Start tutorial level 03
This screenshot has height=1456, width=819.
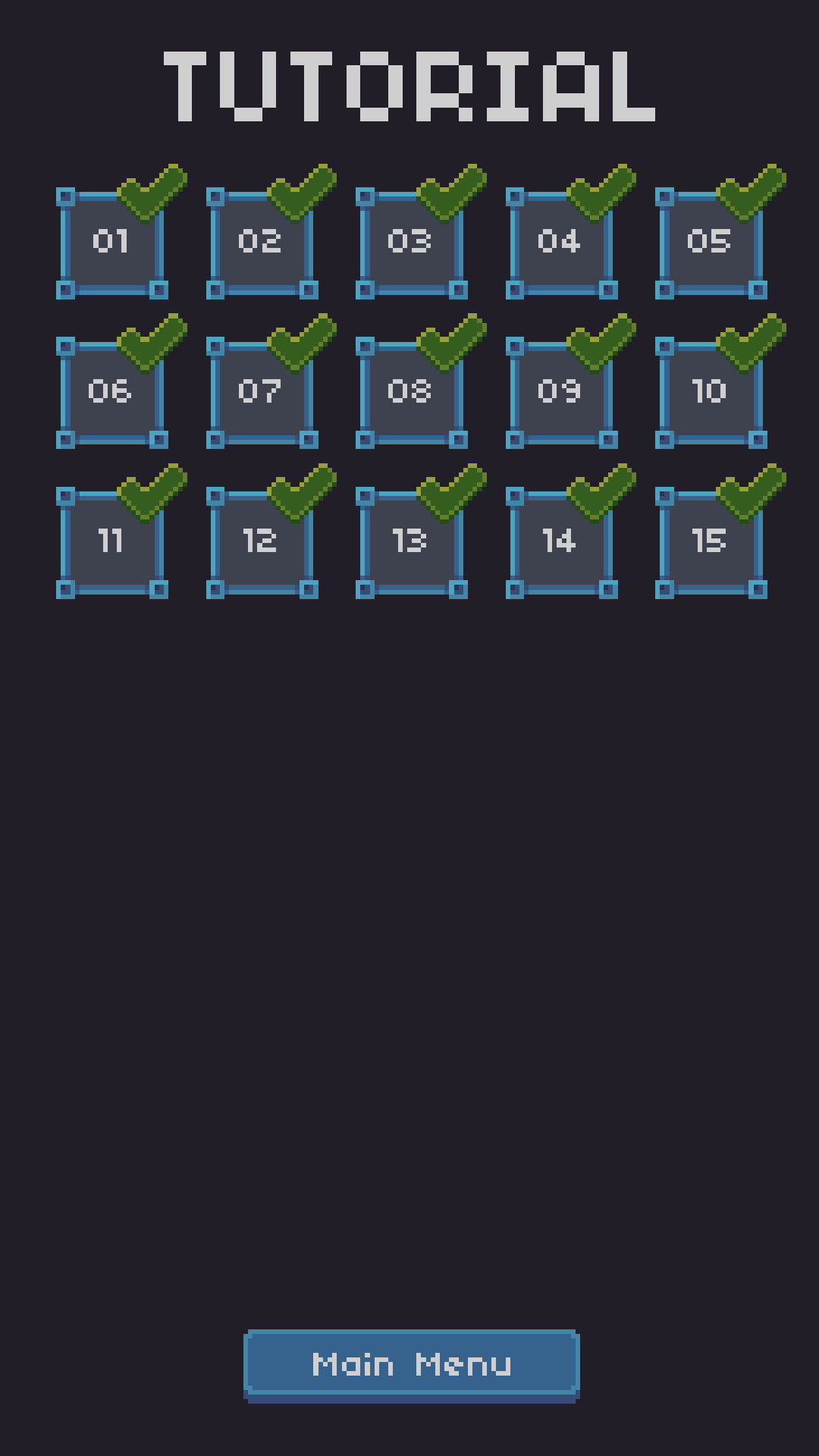(410, 243)
